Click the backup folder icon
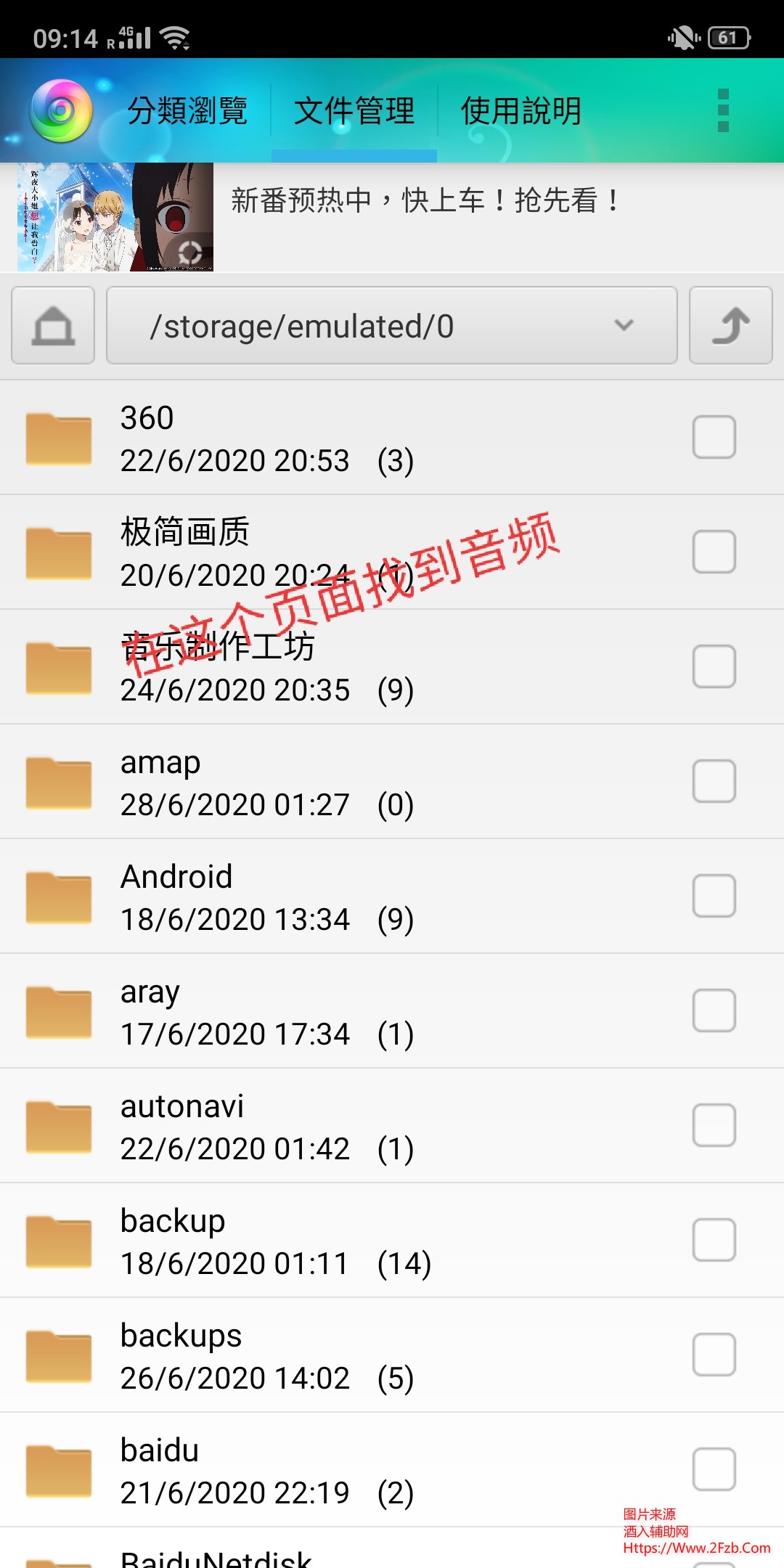This screenshot has width=784, height=1568. click(x=58, y=1240)
